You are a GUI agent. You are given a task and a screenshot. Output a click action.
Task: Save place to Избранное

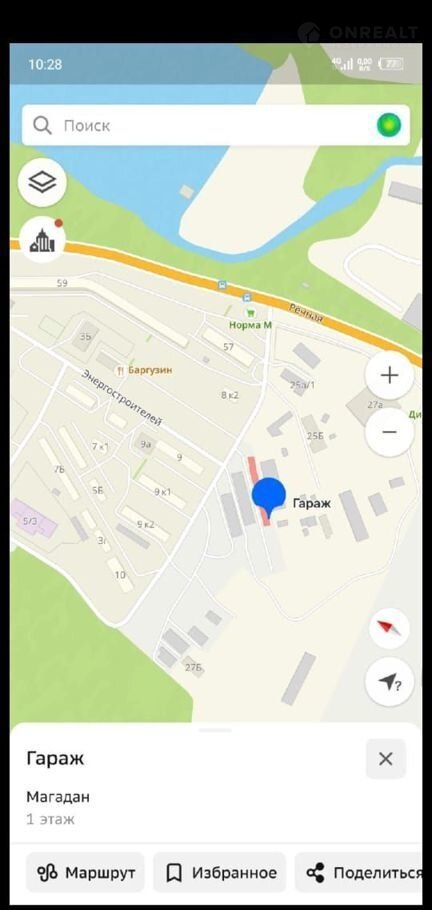pyautogui.click(x=219, y=872)
